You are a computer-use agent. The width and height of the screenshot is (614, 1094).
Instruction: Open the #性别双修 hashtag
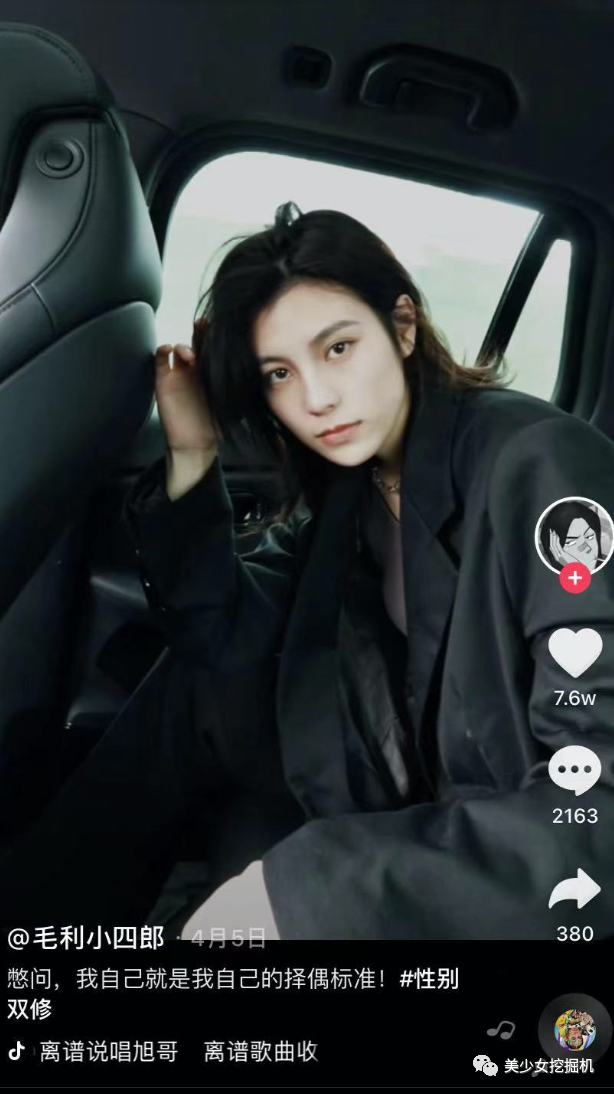point(429,979)
